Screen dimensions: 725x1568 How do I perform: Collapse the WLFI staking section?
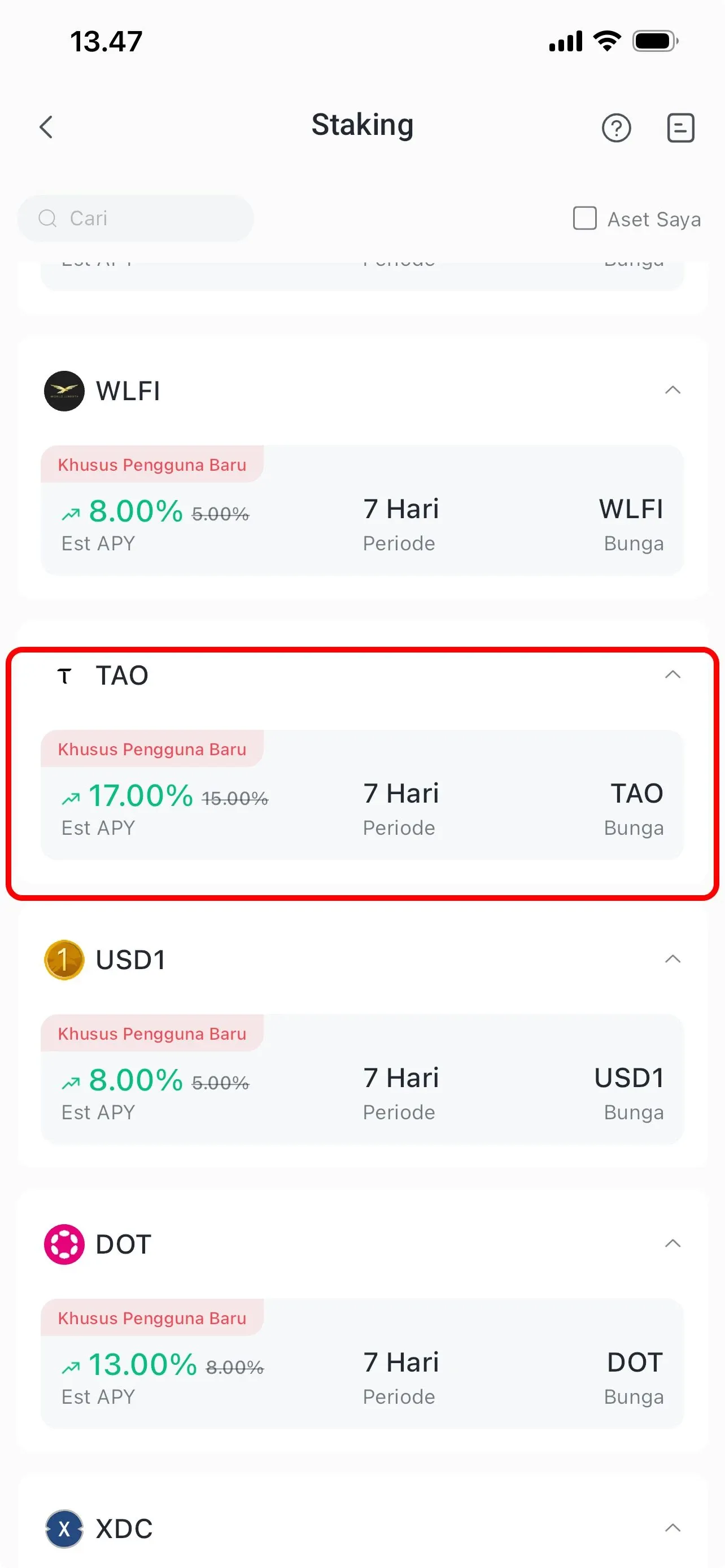[x=672, y=390]
